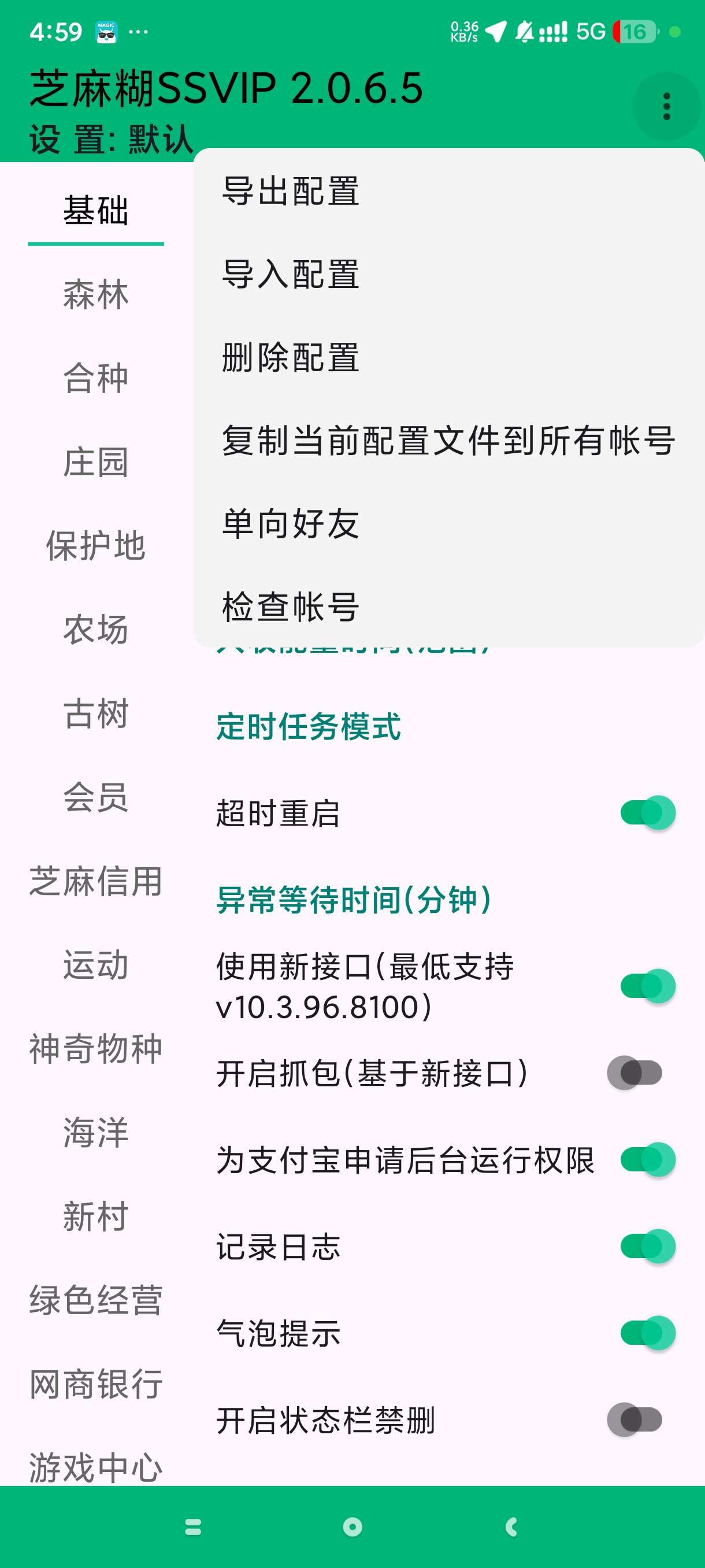This screenshot has height=1568, width=705.
Task: Toggle off 记录日志
Action: (x=647, y=1246)
